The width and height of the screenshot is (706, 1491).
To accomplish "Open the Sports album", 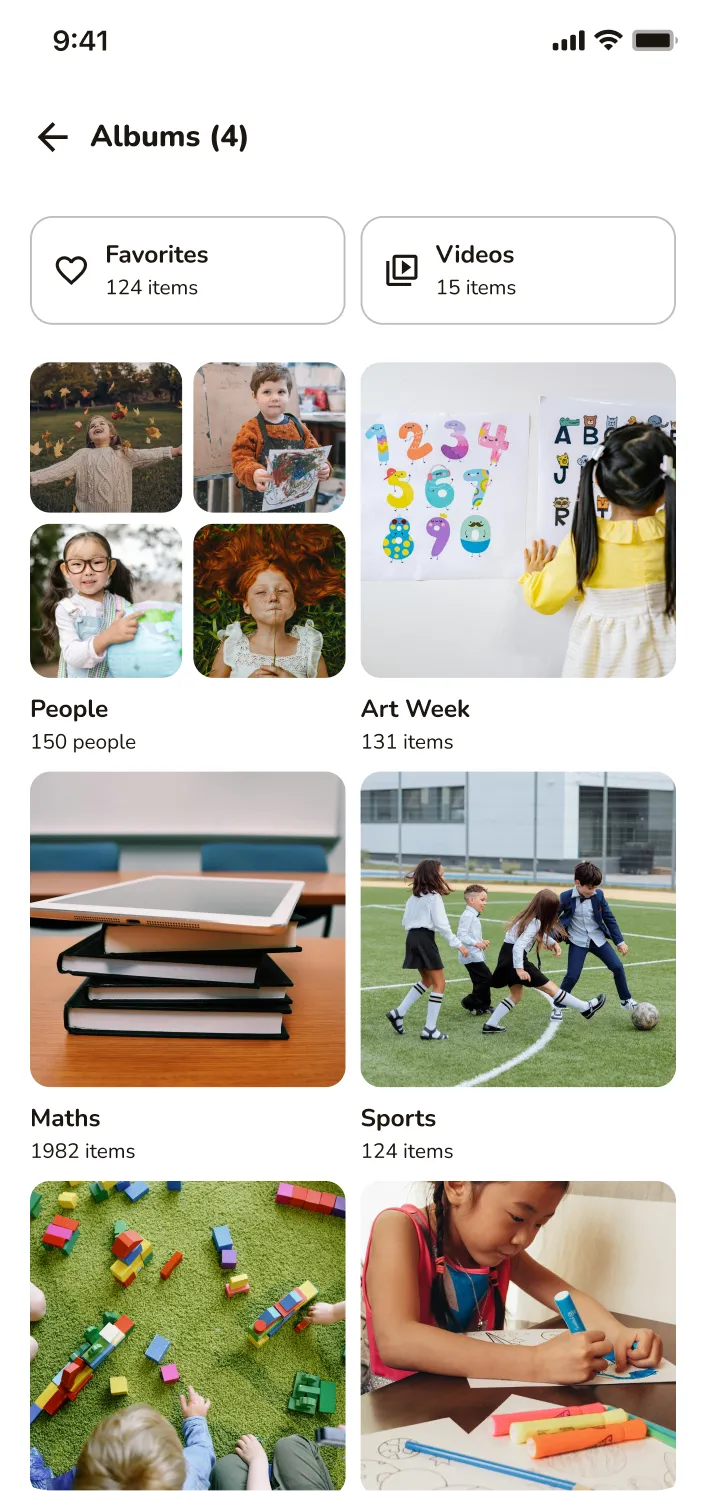I will pos(517,929).
